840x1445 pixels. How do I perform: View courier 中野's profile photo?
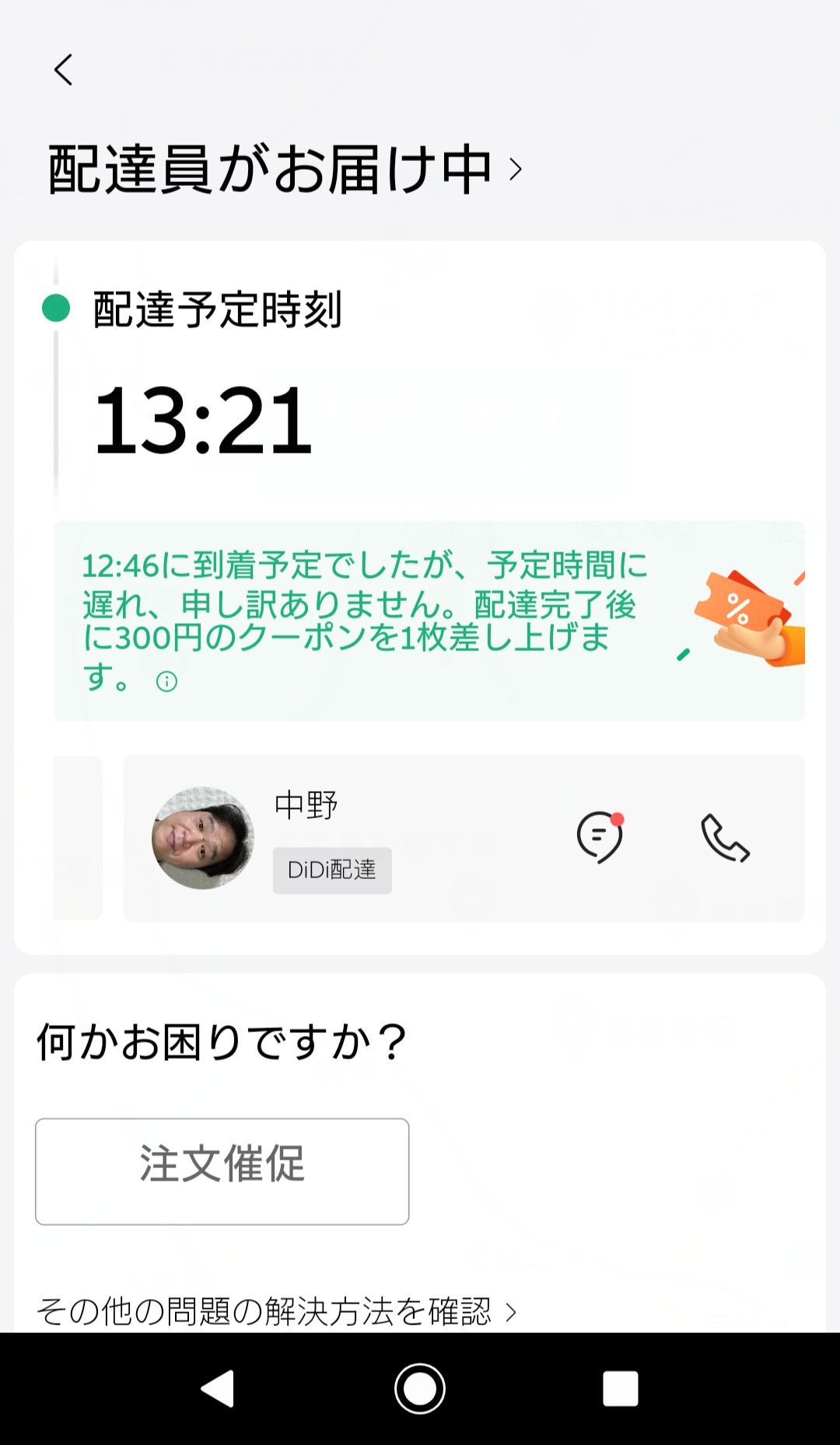point(203,838)
